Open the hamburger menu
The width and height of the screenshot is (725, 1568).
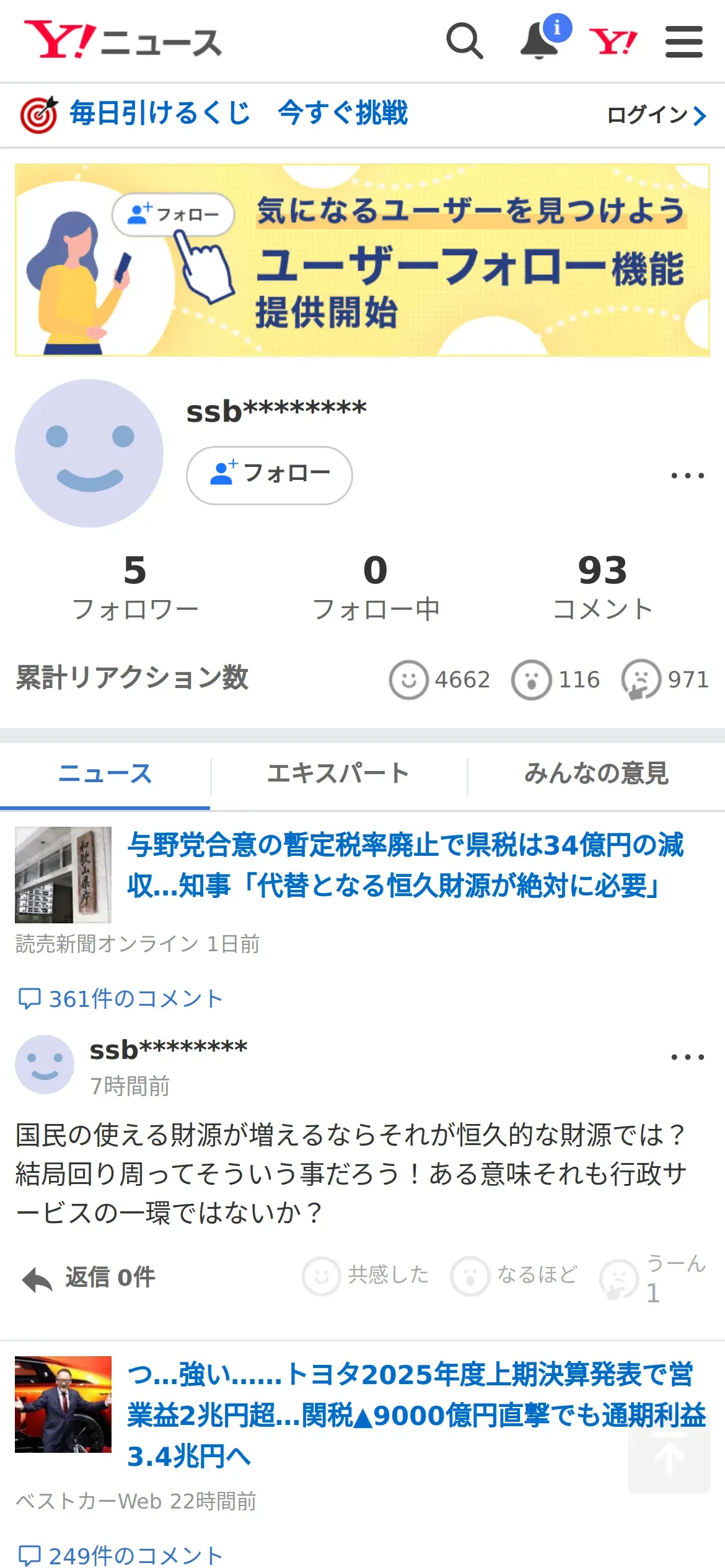pyautogui.click(x=683, y=42)
